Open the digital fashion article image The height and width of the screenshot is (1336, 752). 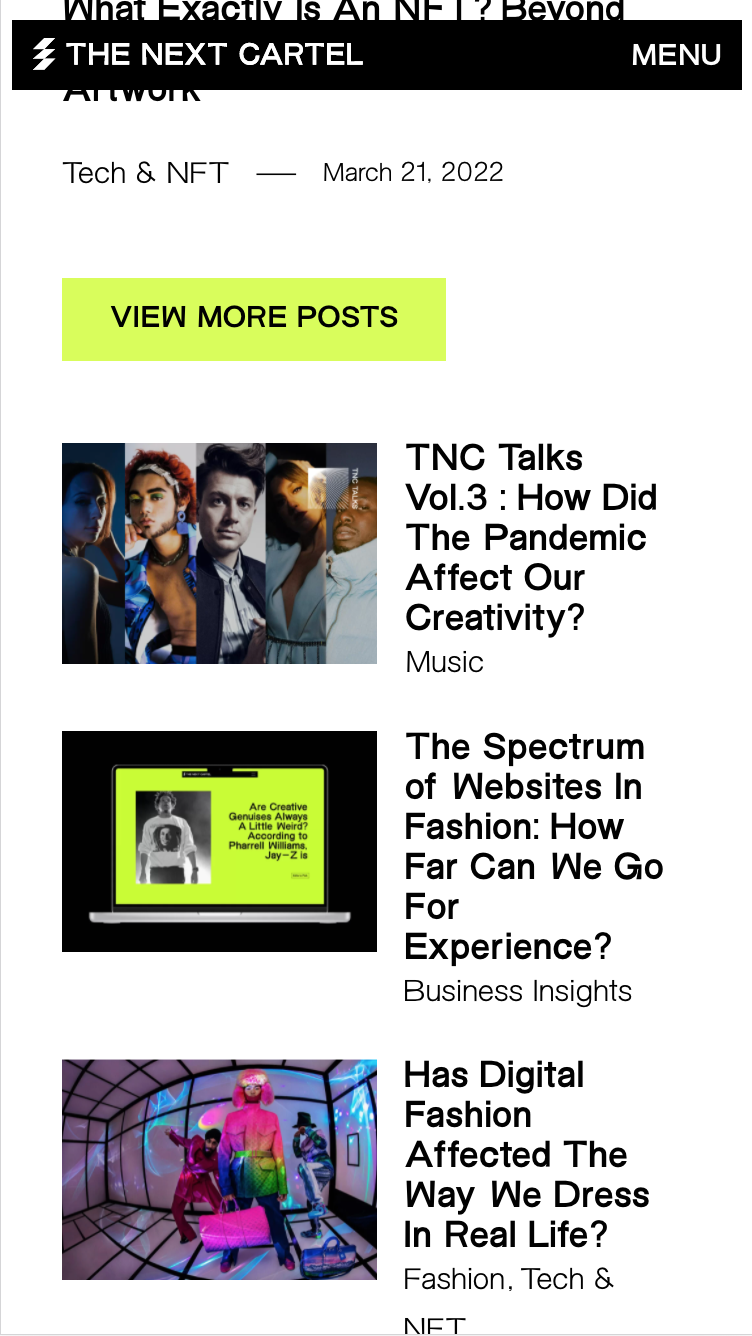coord(219,1169)
